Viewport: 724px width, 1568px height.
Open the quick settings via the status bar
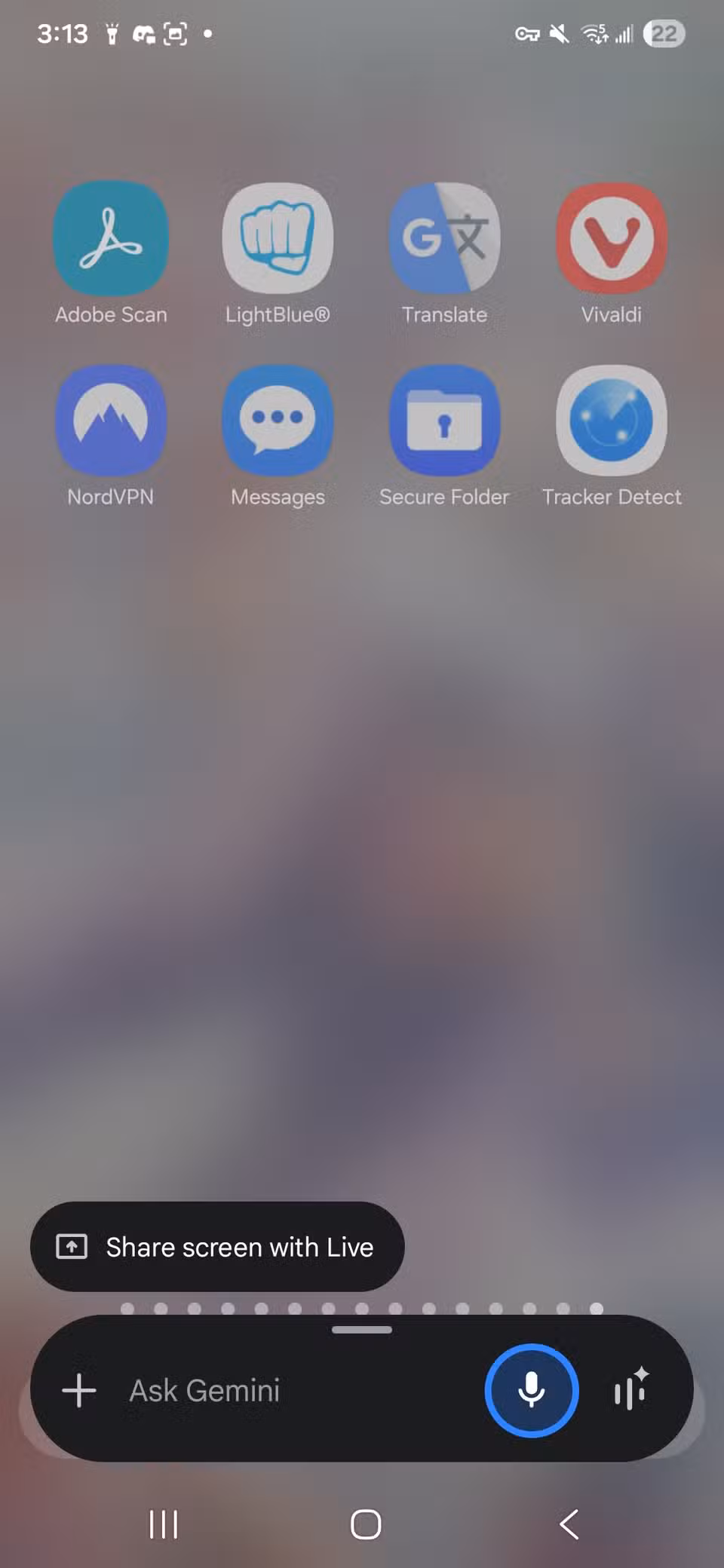[x=362, y=33]
